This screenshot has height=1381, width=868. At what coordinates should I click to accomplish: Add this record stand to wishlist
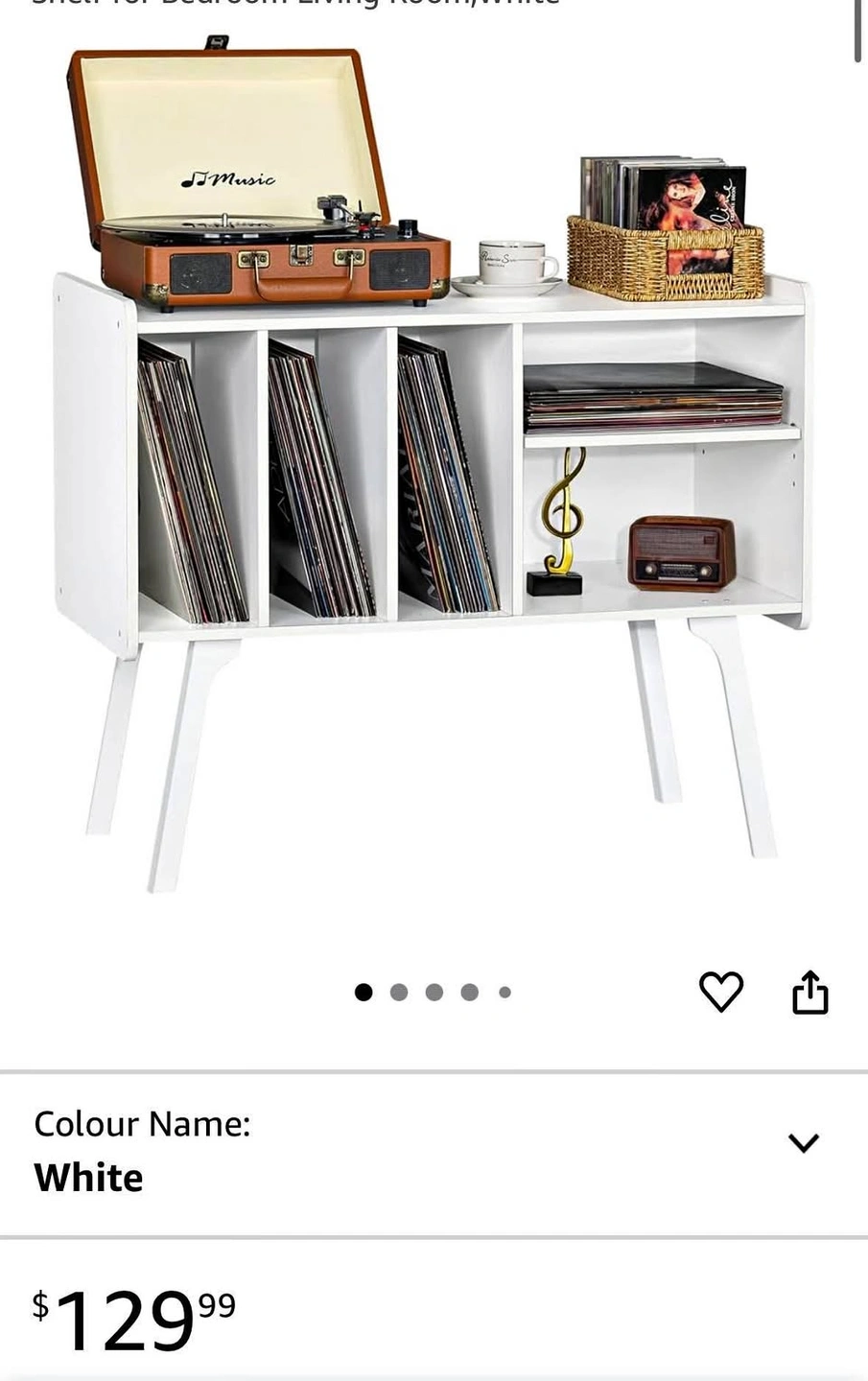721,992
